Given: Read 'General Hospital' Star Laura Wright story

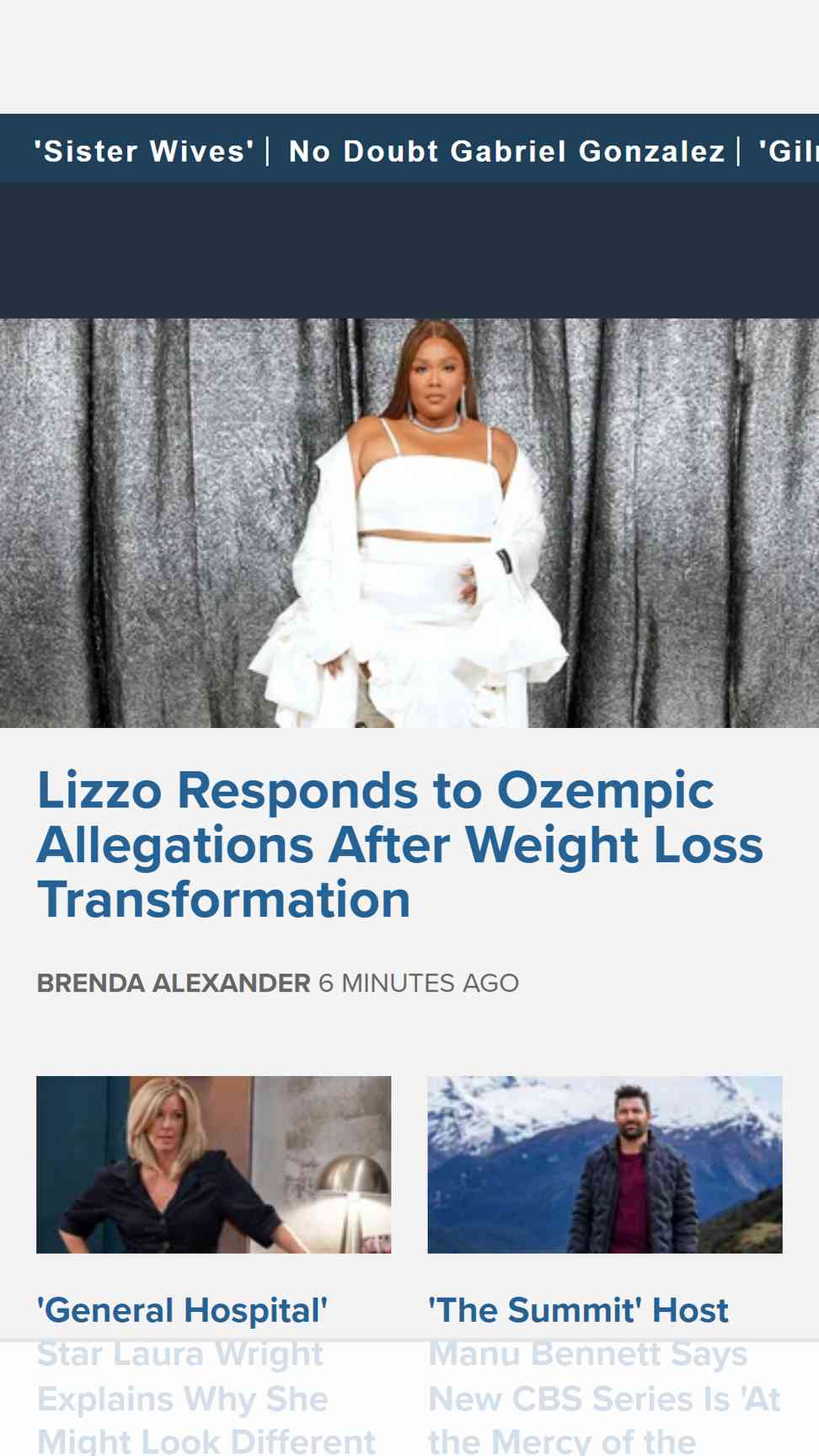Looking at the screenshot, I should [x=182, y=1311].
